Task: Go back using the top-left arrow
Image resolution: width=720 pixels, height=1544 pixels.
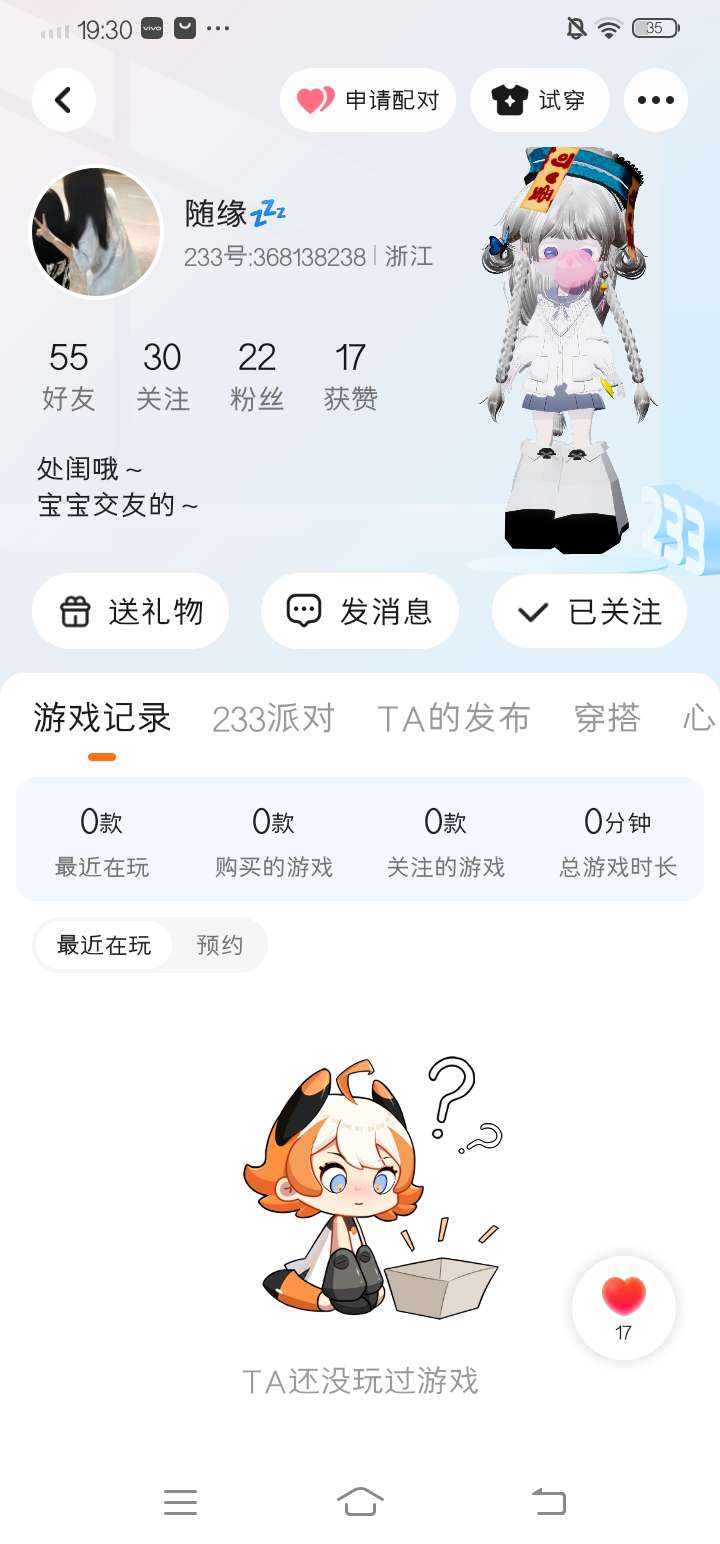Action: pyautogui.click(x=64, y=100)
